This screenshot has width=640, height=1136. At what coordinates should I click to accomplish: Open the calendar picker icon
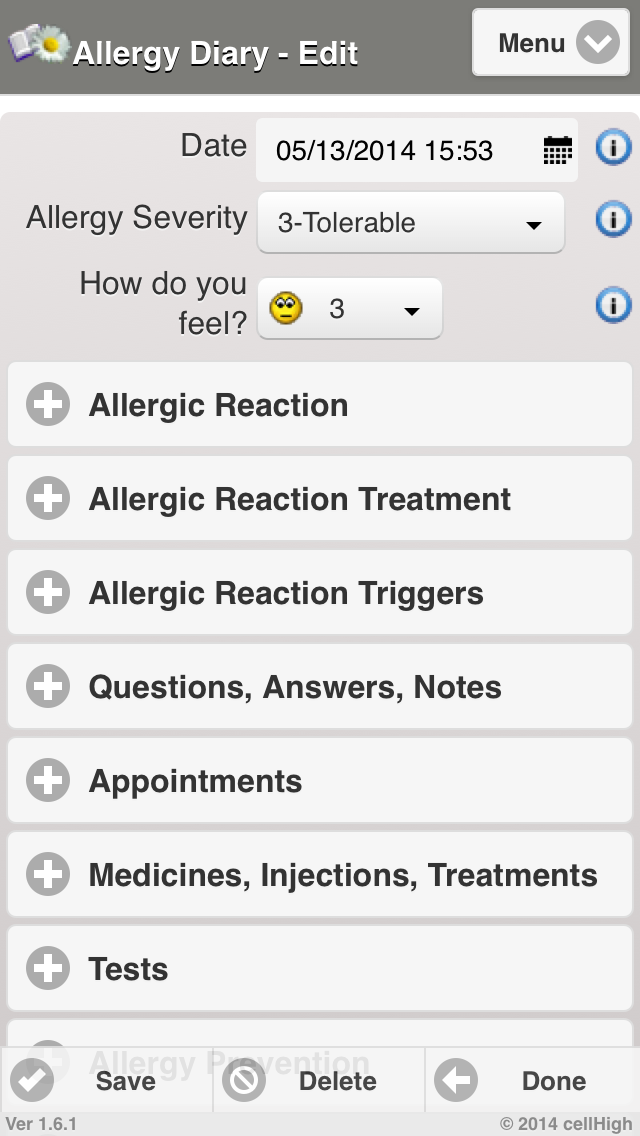(557, 151)
